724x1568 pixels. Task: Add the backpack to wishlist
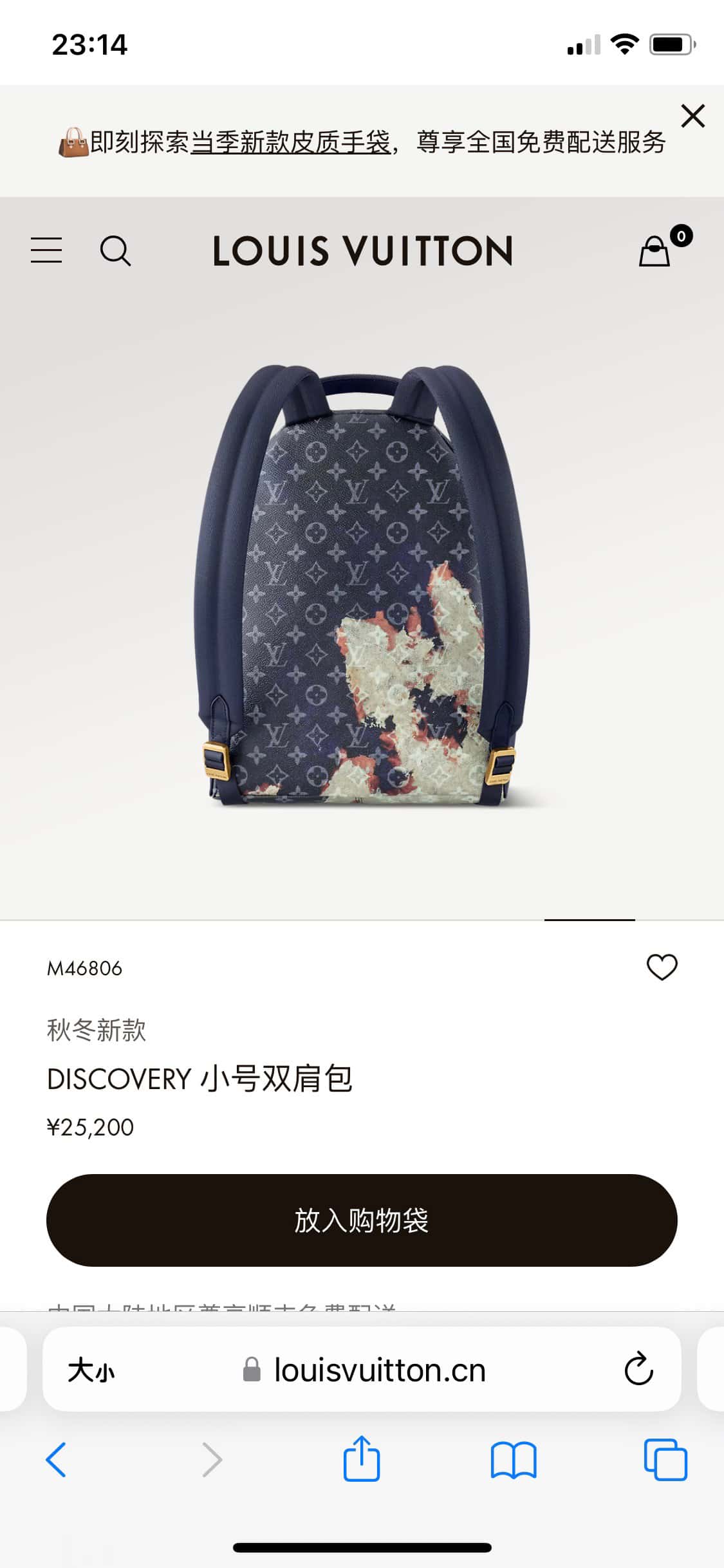pyautogui.click(x=662, y=967)
